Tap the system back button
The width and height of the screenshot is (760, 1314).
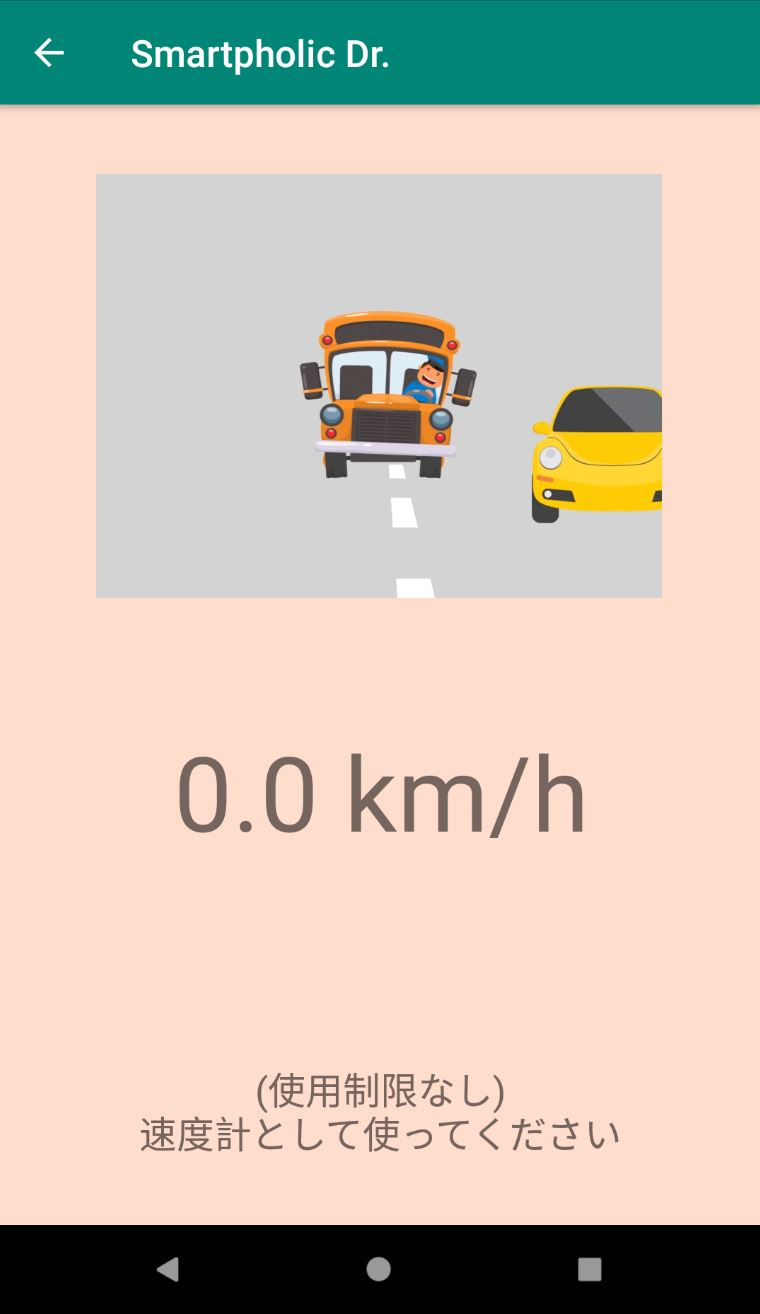[168, 1269]
